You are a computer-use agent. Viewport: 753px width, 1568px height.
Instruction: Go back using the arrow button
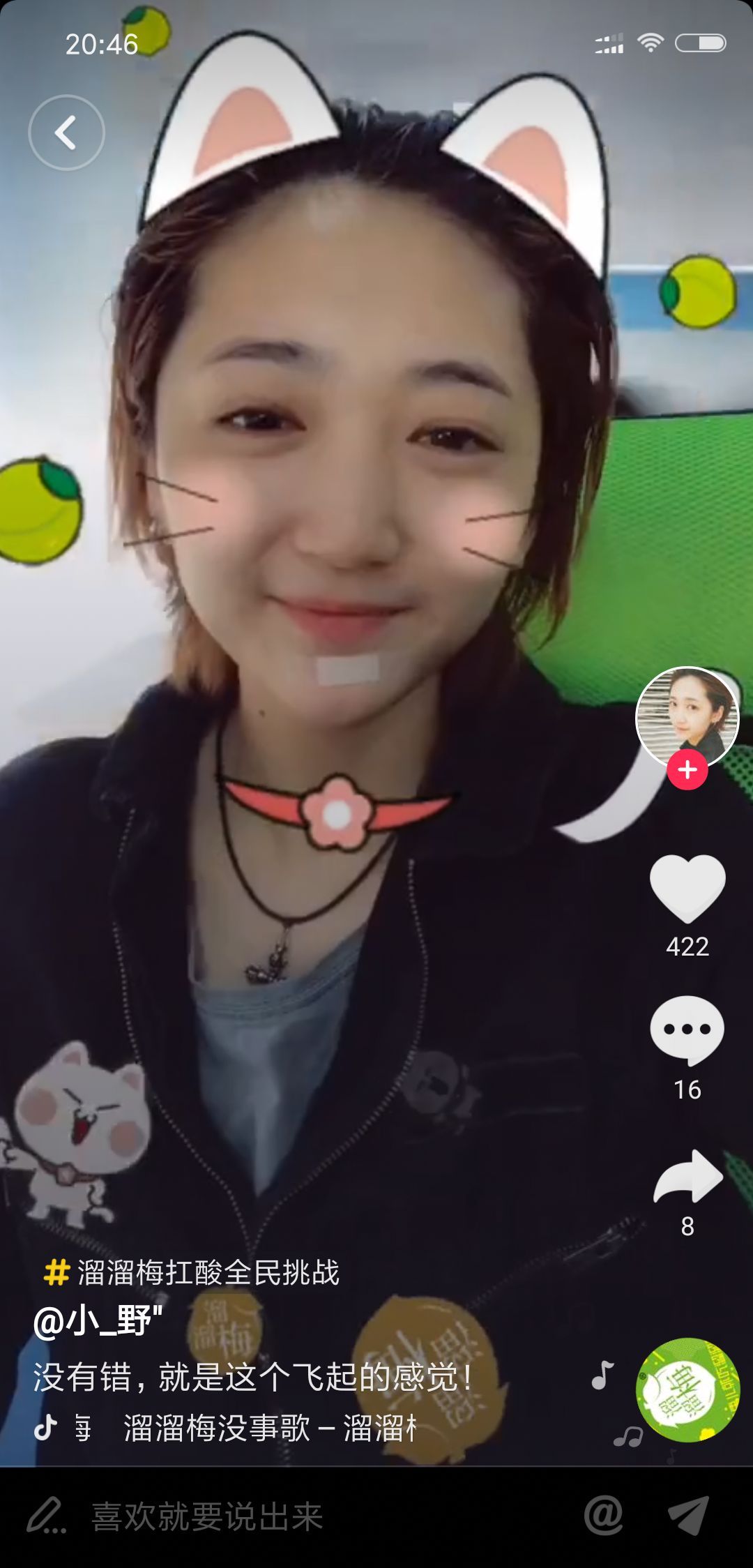pyautogui.click(x=66, y=133)
